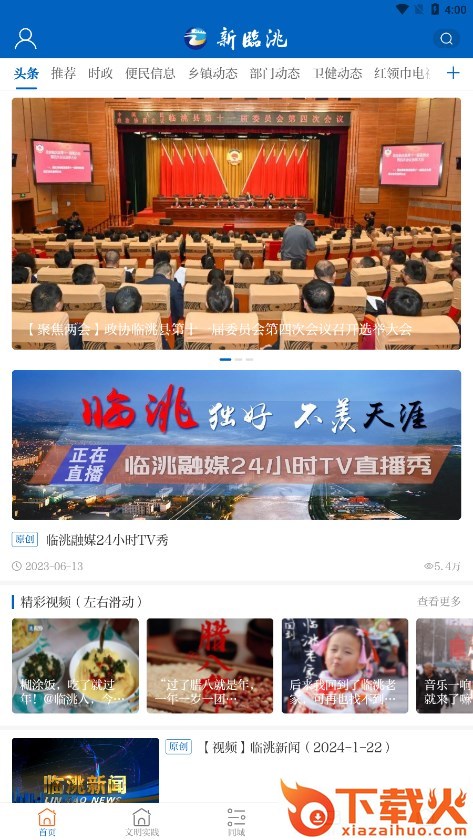Image resolution: width=473 pixels, height=840 pixels.
Task: Open the 部门动态 tab
Action: point(275,73)
